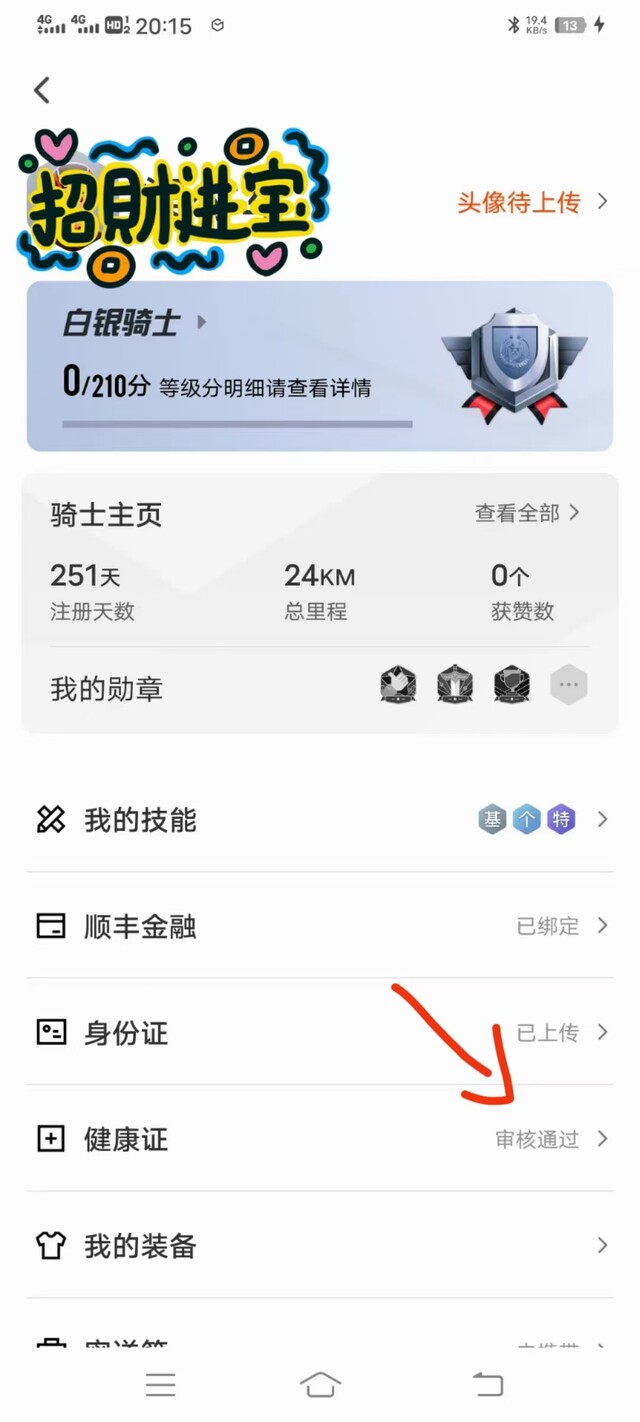This screenshot has height=1422, width=640.
Task: Tap the system home button
Action: [320, 1385]
